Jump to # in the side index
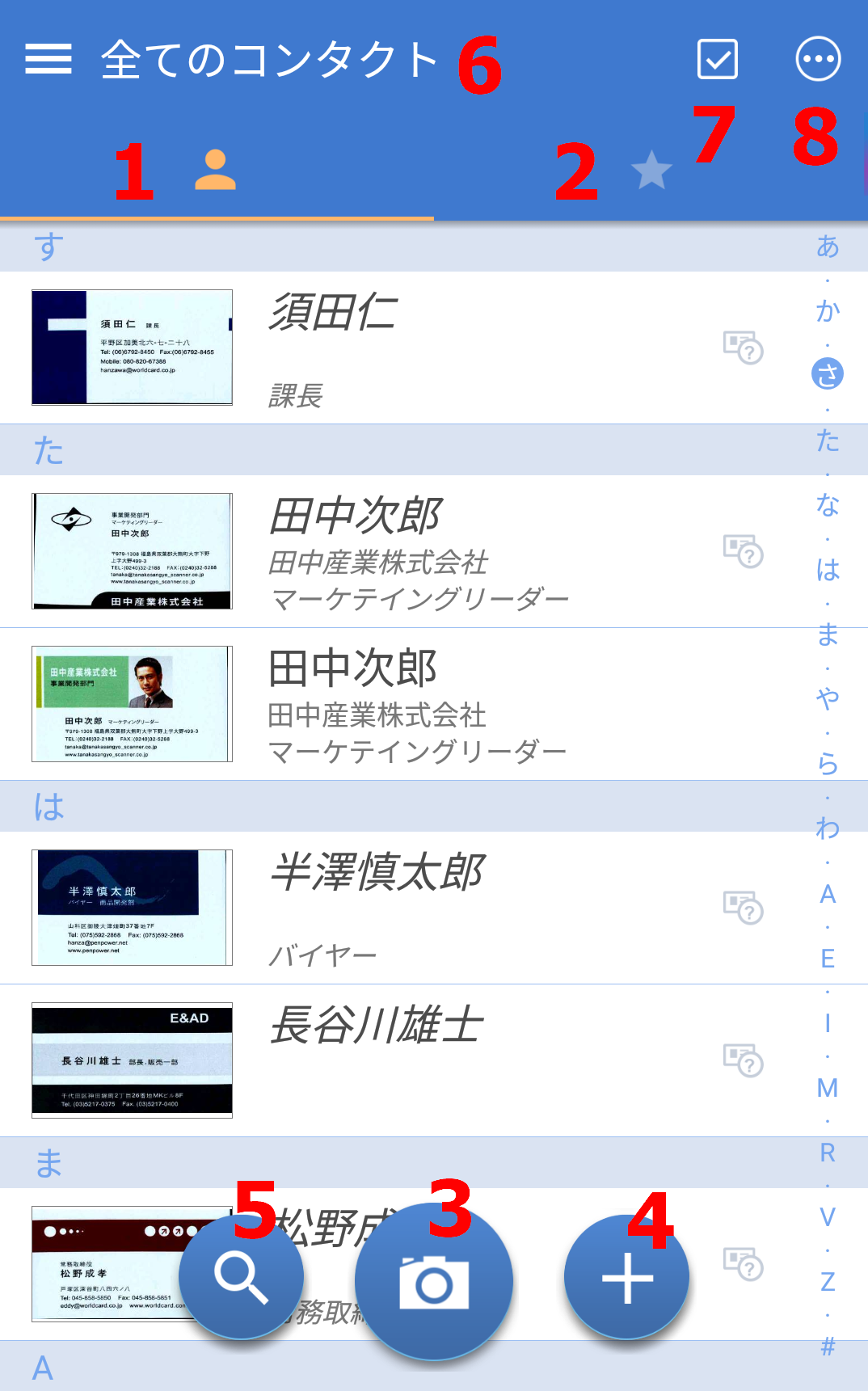This screenshot has width=868, height=1391. [827, 1347]
